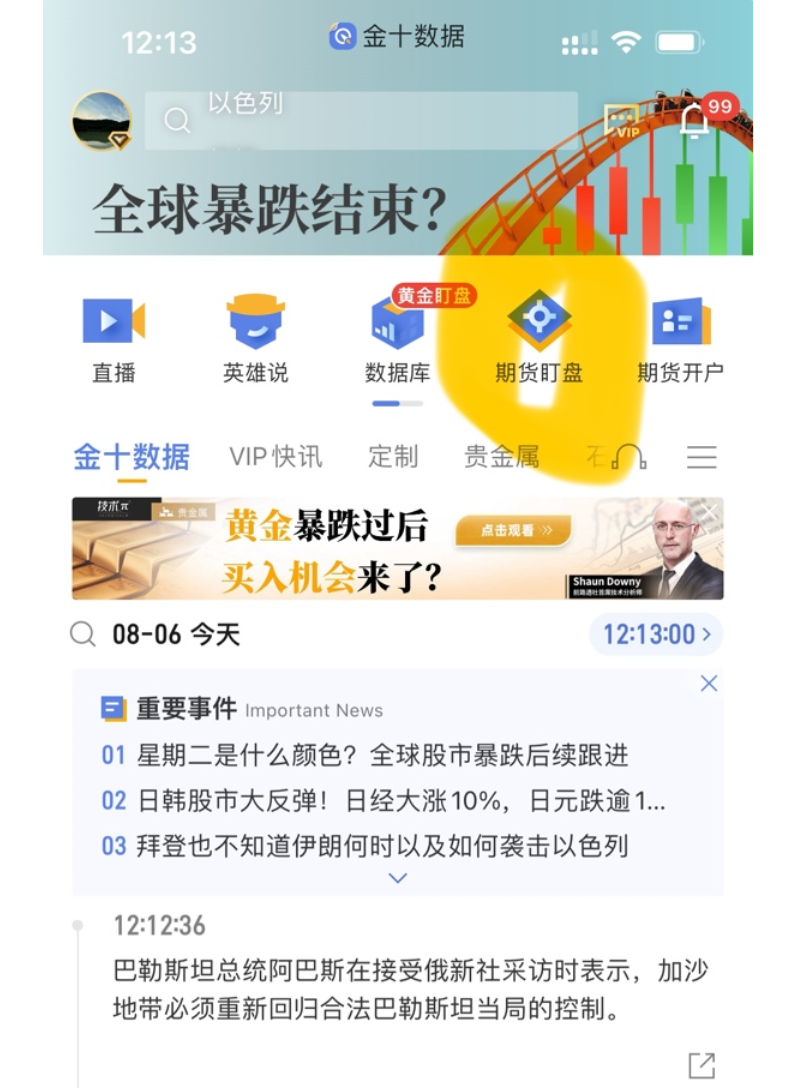Screen dimensions: 793x1088
Task: Dismiss the 重要事件 card
Action: point(709,683)
